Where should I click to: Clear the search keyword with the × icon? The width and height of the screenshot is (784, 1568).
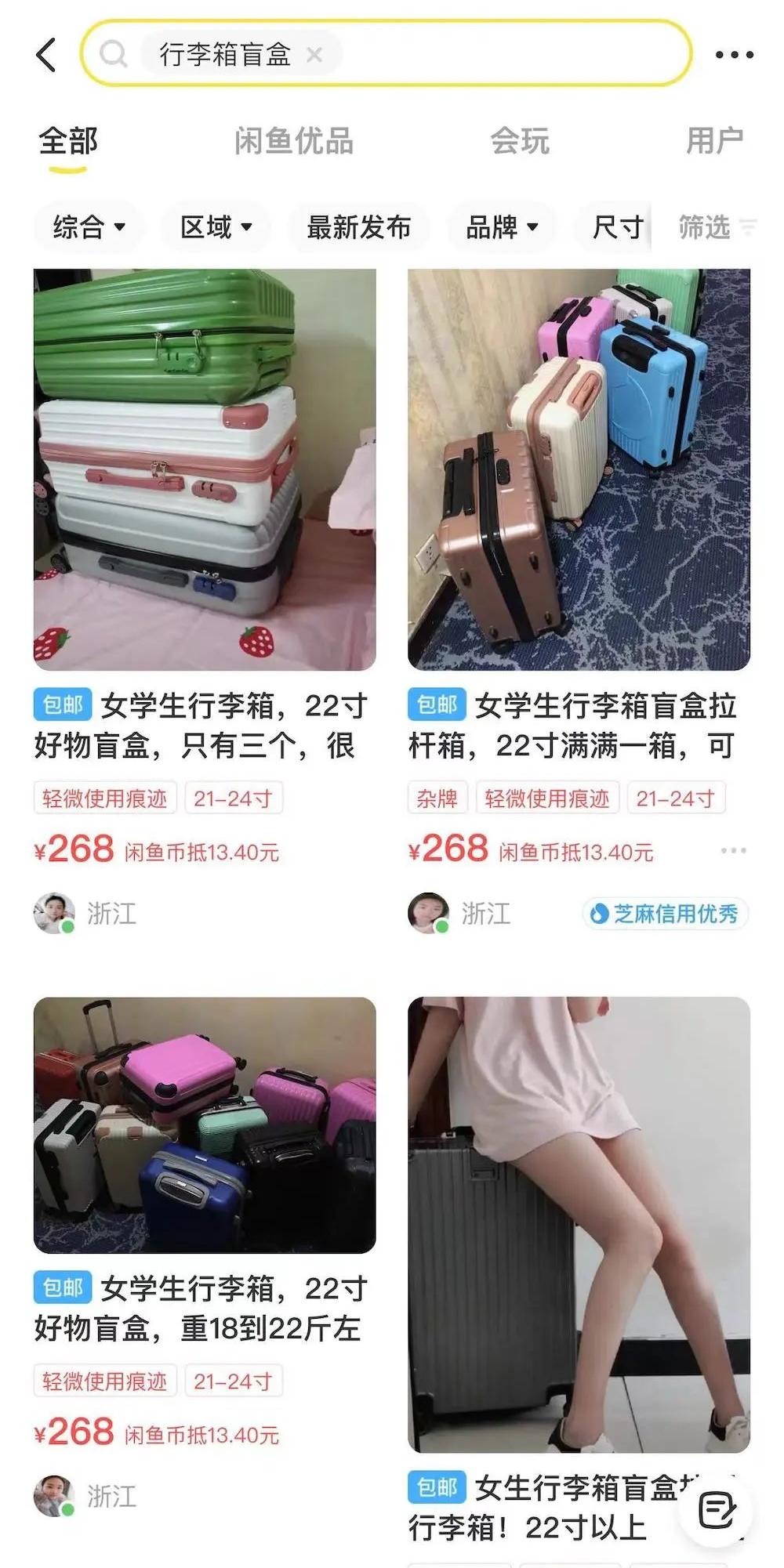pyautogui.click(x=316, y=54)
